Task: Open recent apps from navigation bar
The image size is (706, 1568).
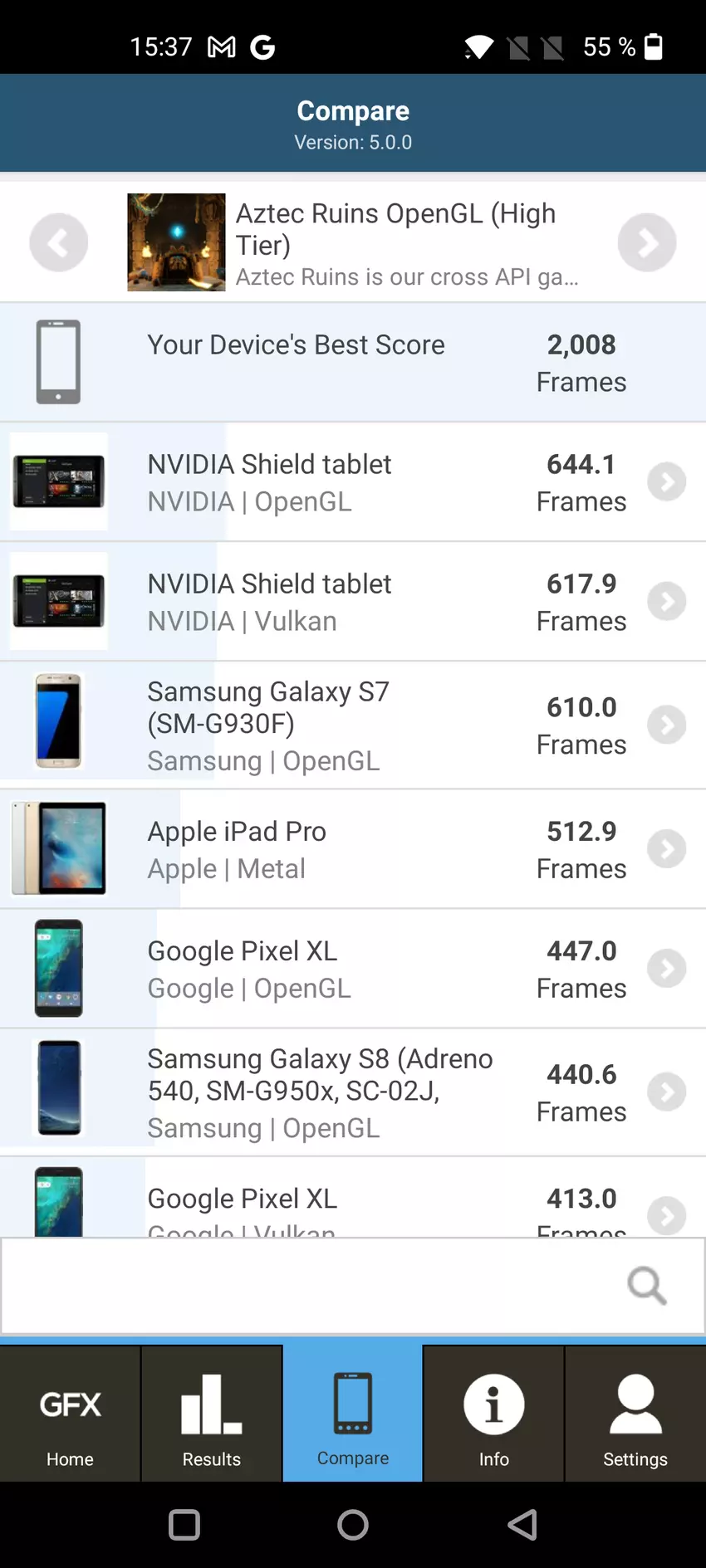Action: coord(184,1525)
